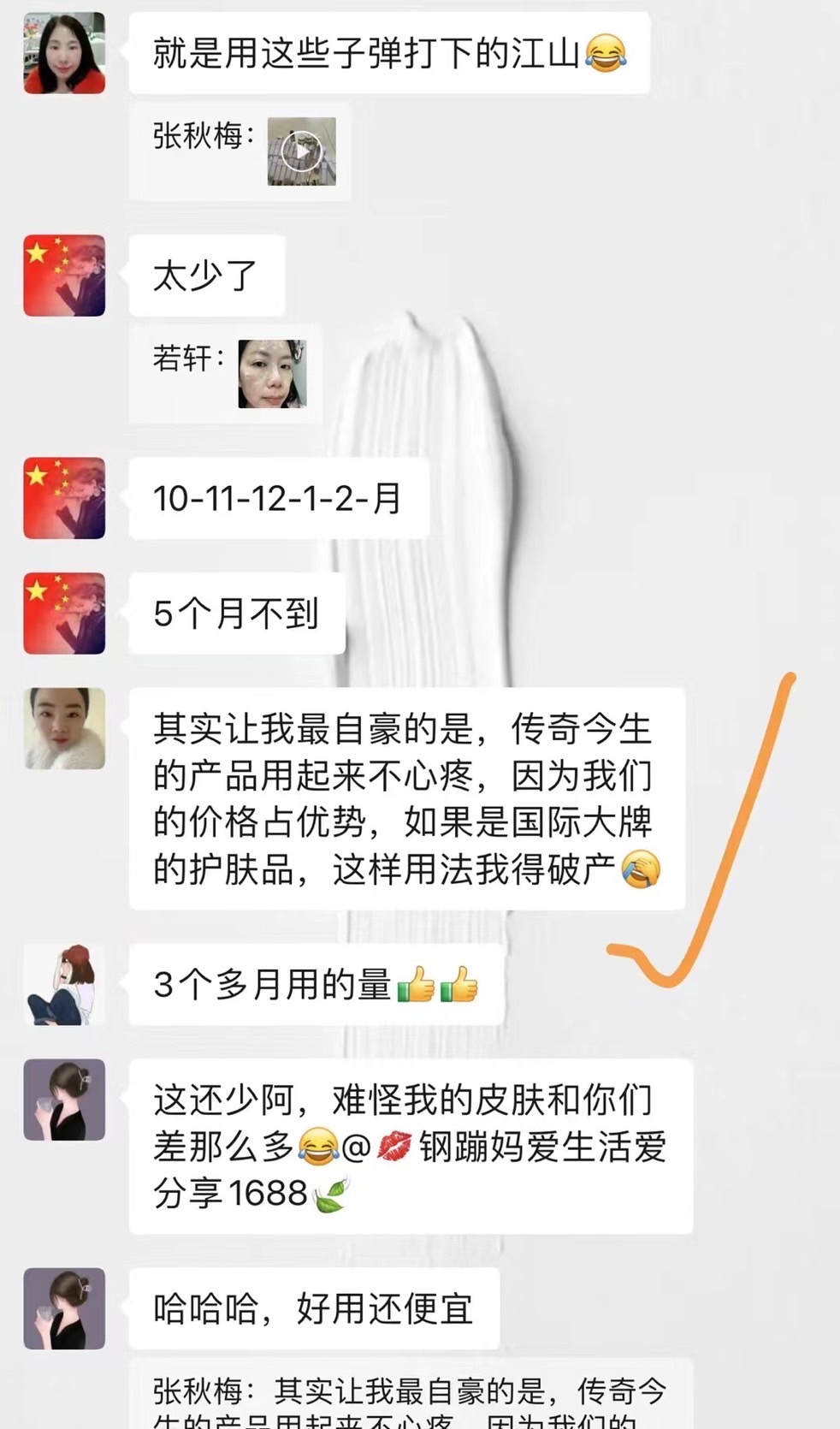Open avatar beside the 这还少阿 message
840x1429 pixels.
click(x=64, y=1100)
